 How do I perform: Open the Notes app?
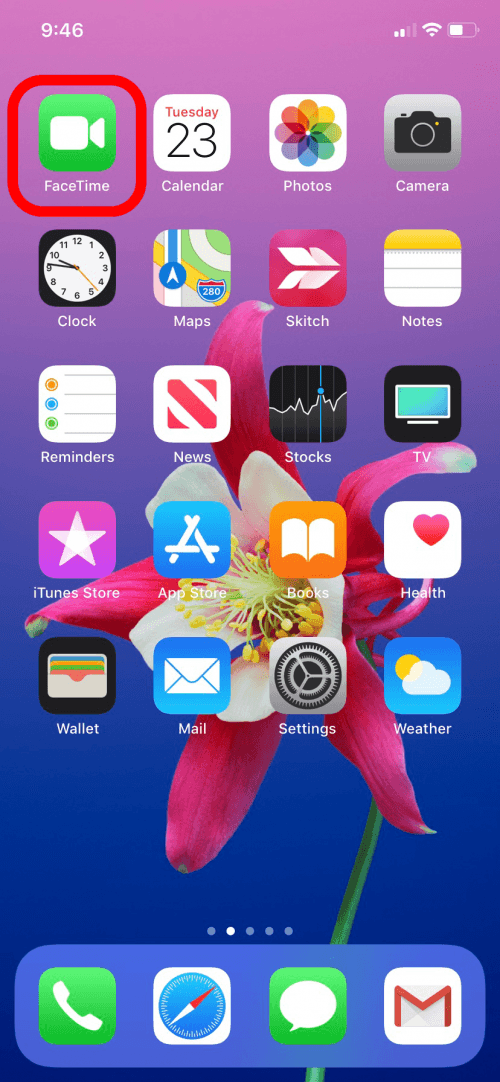[422, 268]
